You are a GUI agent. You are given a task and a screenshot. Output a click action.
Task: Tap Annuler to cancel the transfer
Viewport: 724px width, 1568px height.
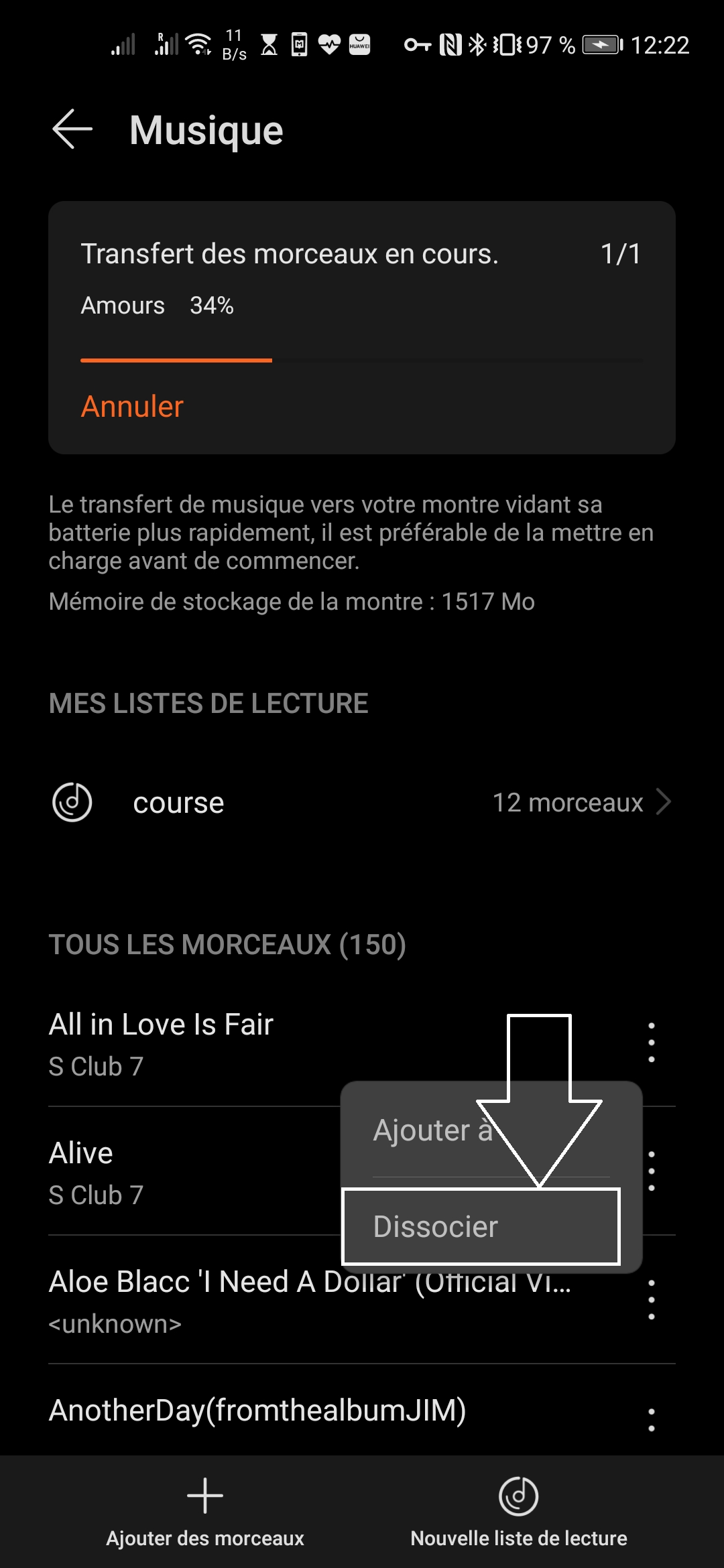tap(132, 406)
